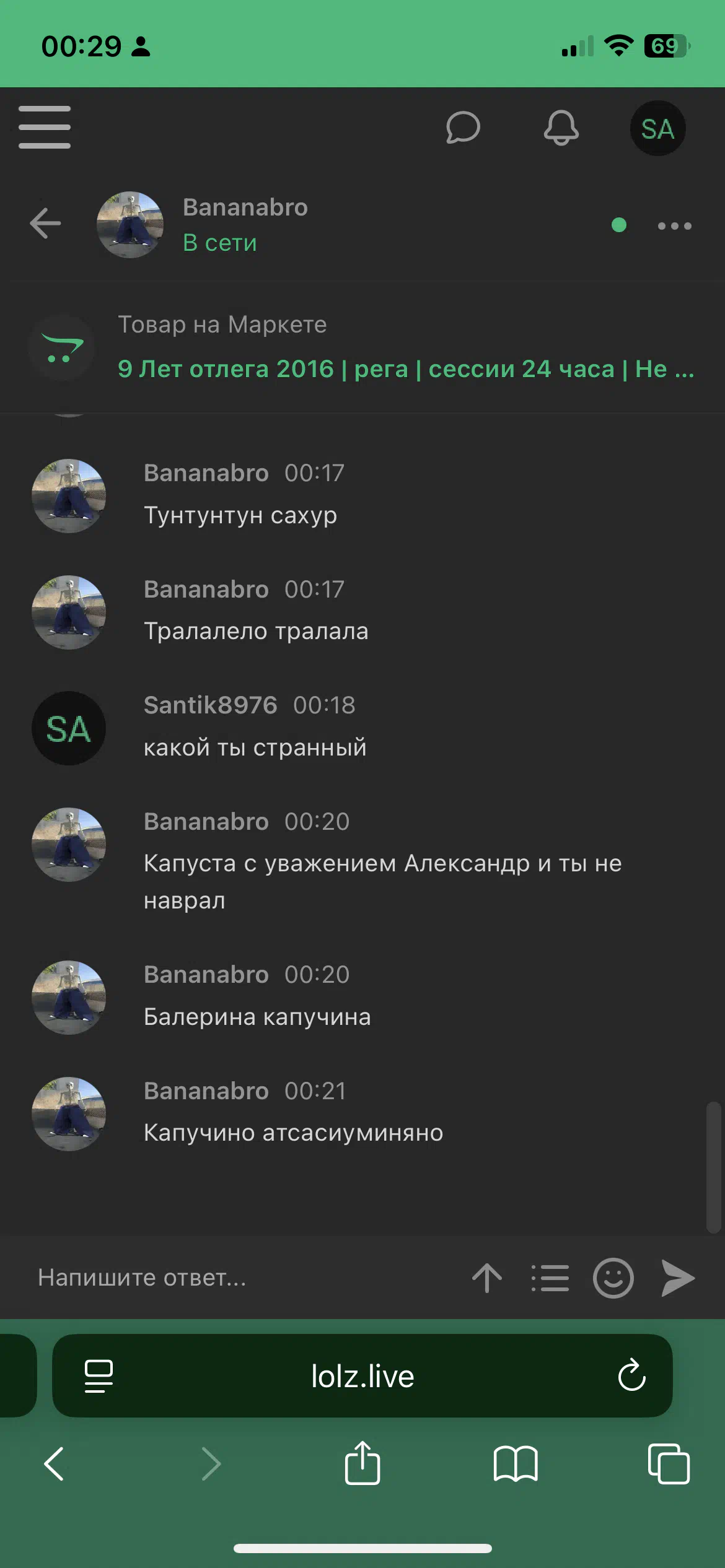Tap Santik8976 username on the 00:18 message

pos(210,705)
